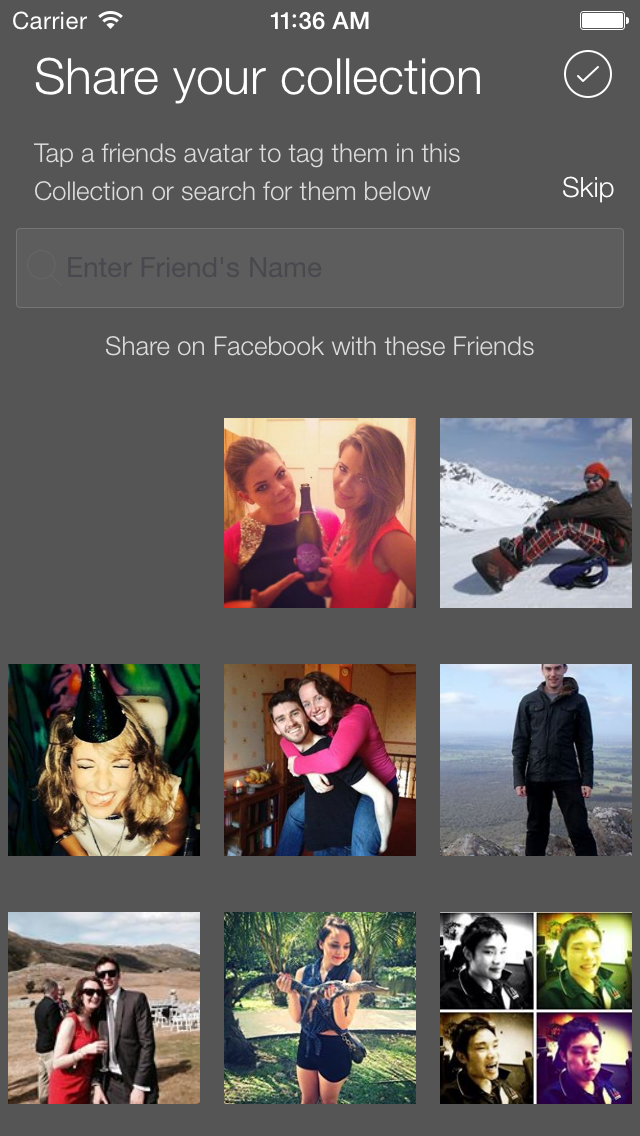The height and width of the screenshot is (1136, 640).
Task: Tag the woman holding a small crocodile
Action: pos(320,1008)
